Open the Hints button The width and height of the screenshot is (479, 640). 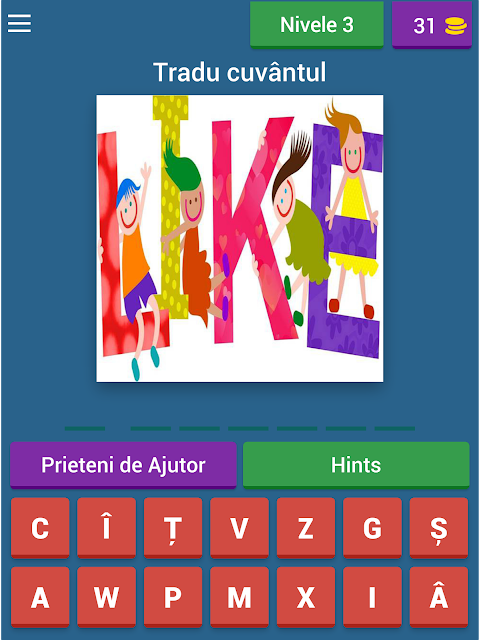coord(356,465)
